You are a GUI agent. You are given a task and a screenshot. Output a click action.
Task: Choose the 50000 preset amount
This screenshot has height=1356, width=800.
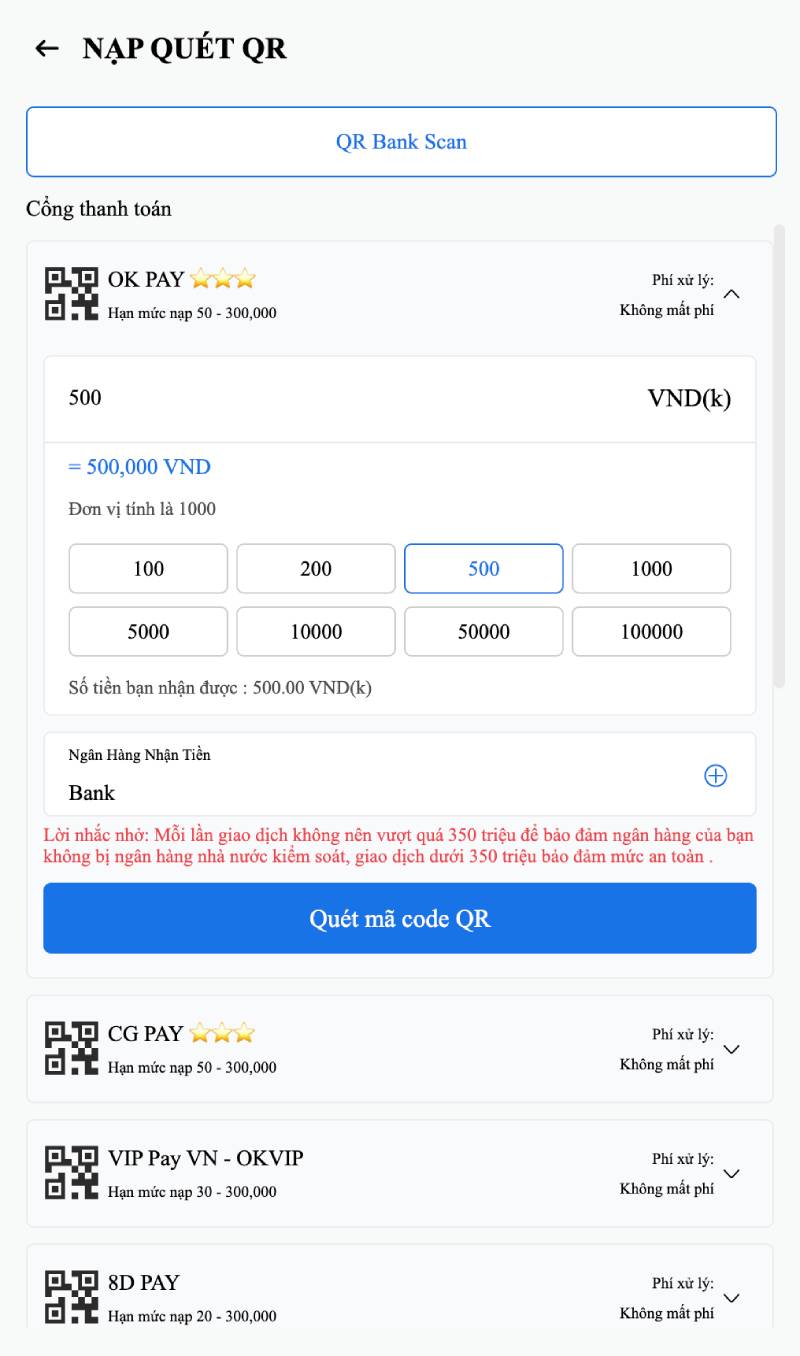pyautogui.click(x=483, y=632)
